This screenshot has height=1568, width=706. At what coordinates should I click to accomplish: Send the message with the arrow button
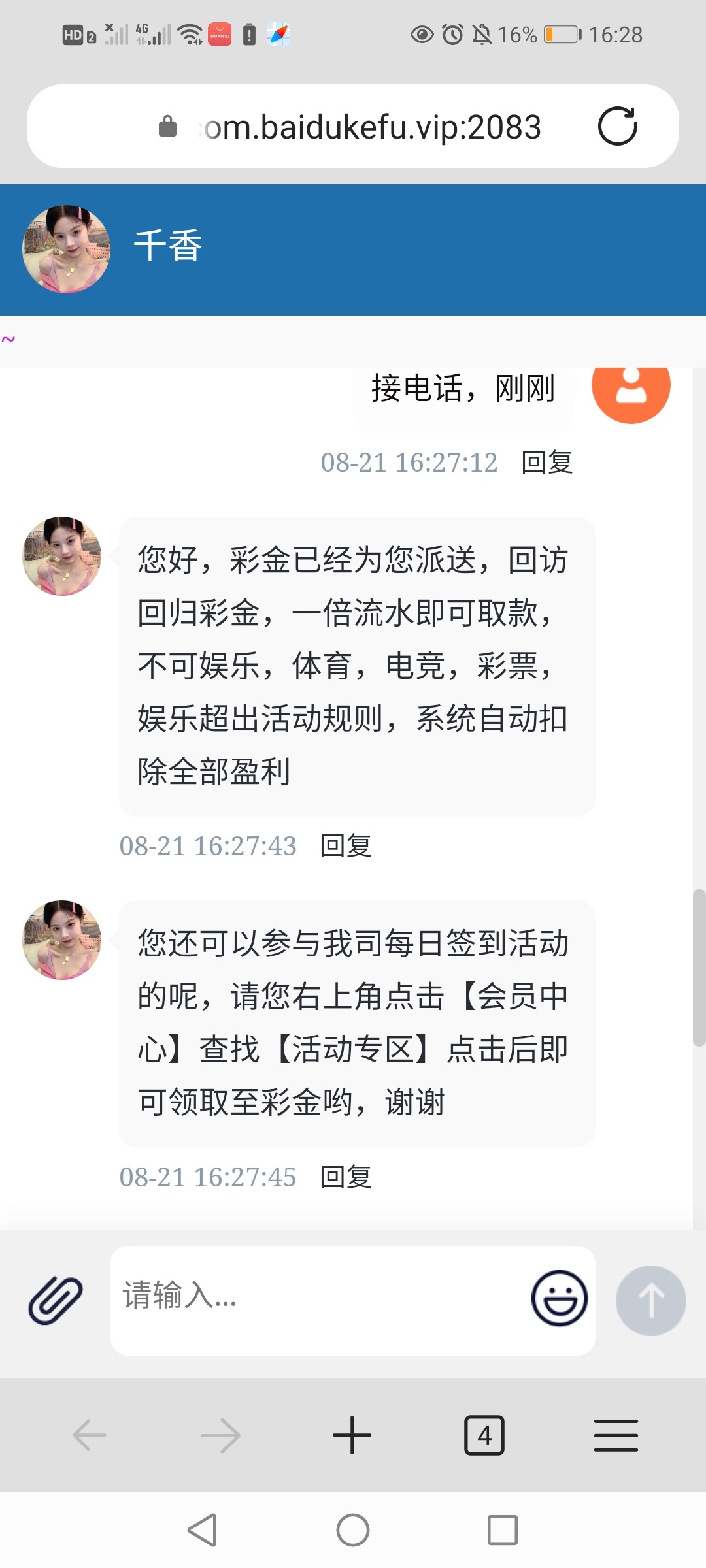point(650,1300)
